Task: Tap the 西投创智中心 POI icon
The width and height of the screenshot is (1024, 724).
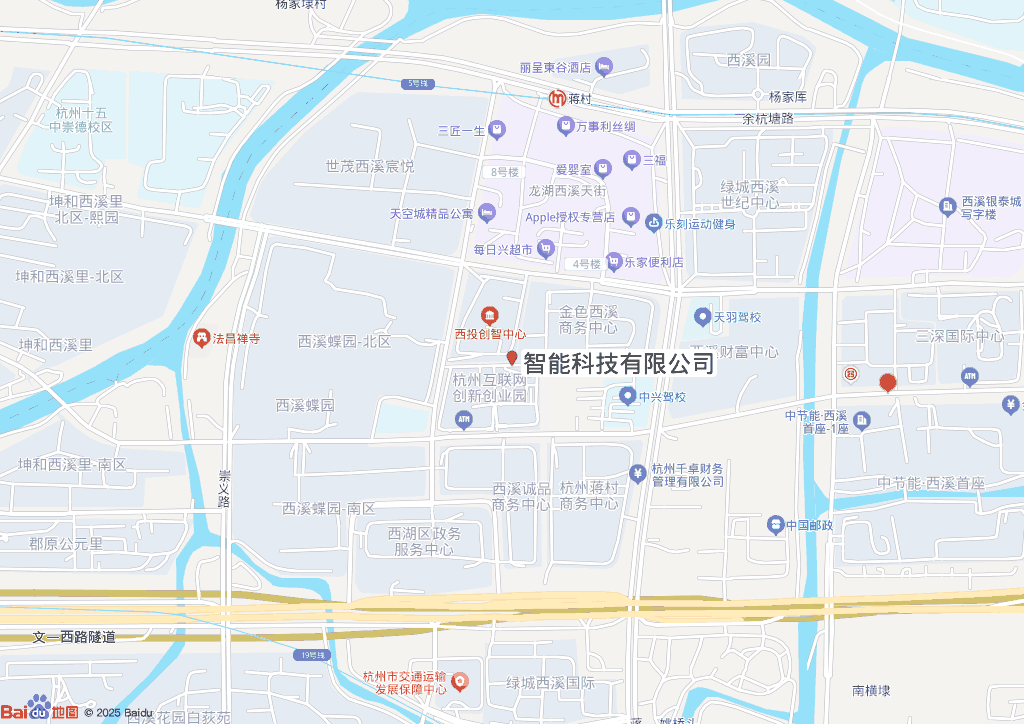Action: [x=489, y=316]
